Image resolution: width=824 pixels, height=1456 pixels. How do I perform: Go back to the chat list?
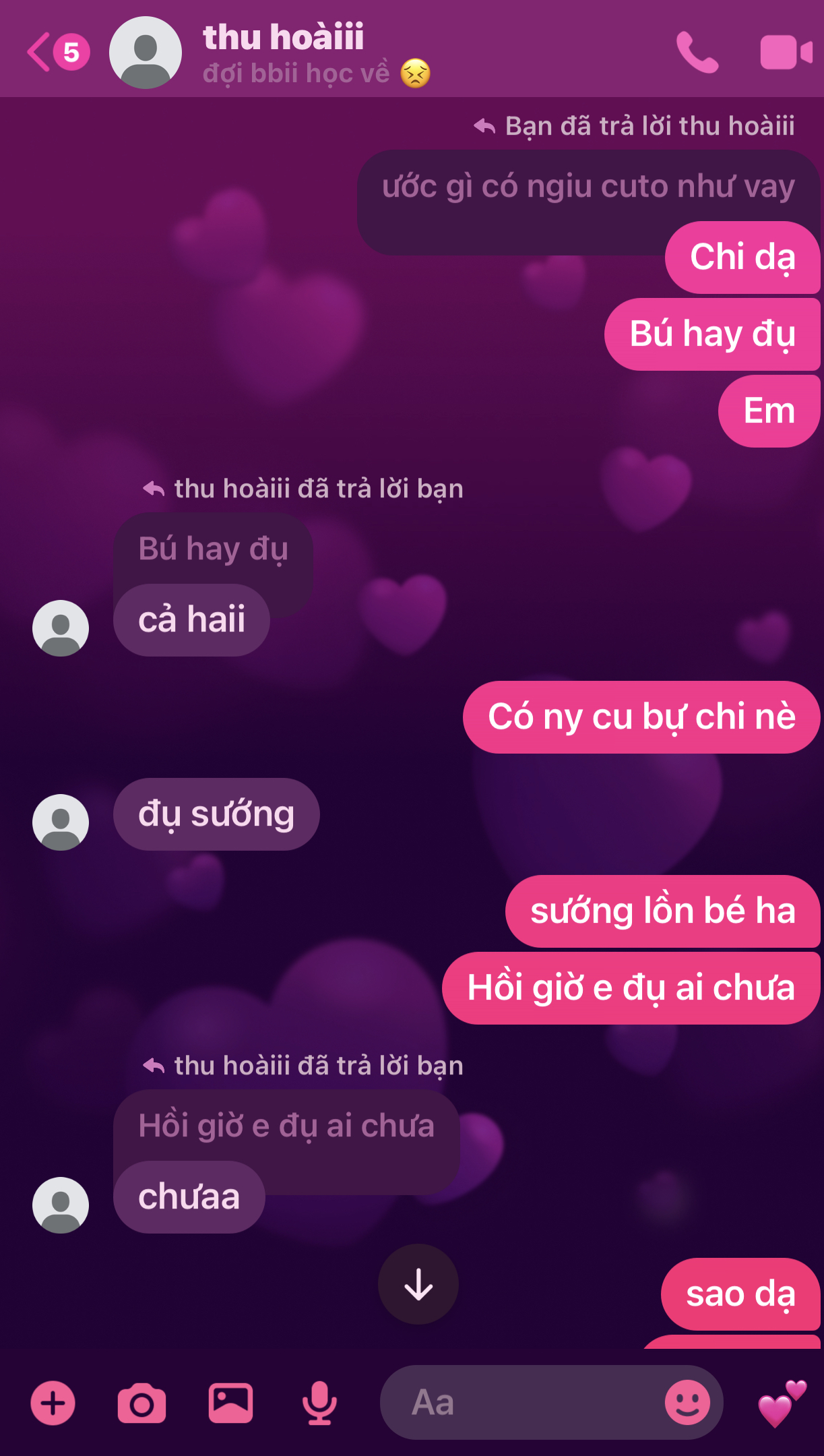coord(40,52)
